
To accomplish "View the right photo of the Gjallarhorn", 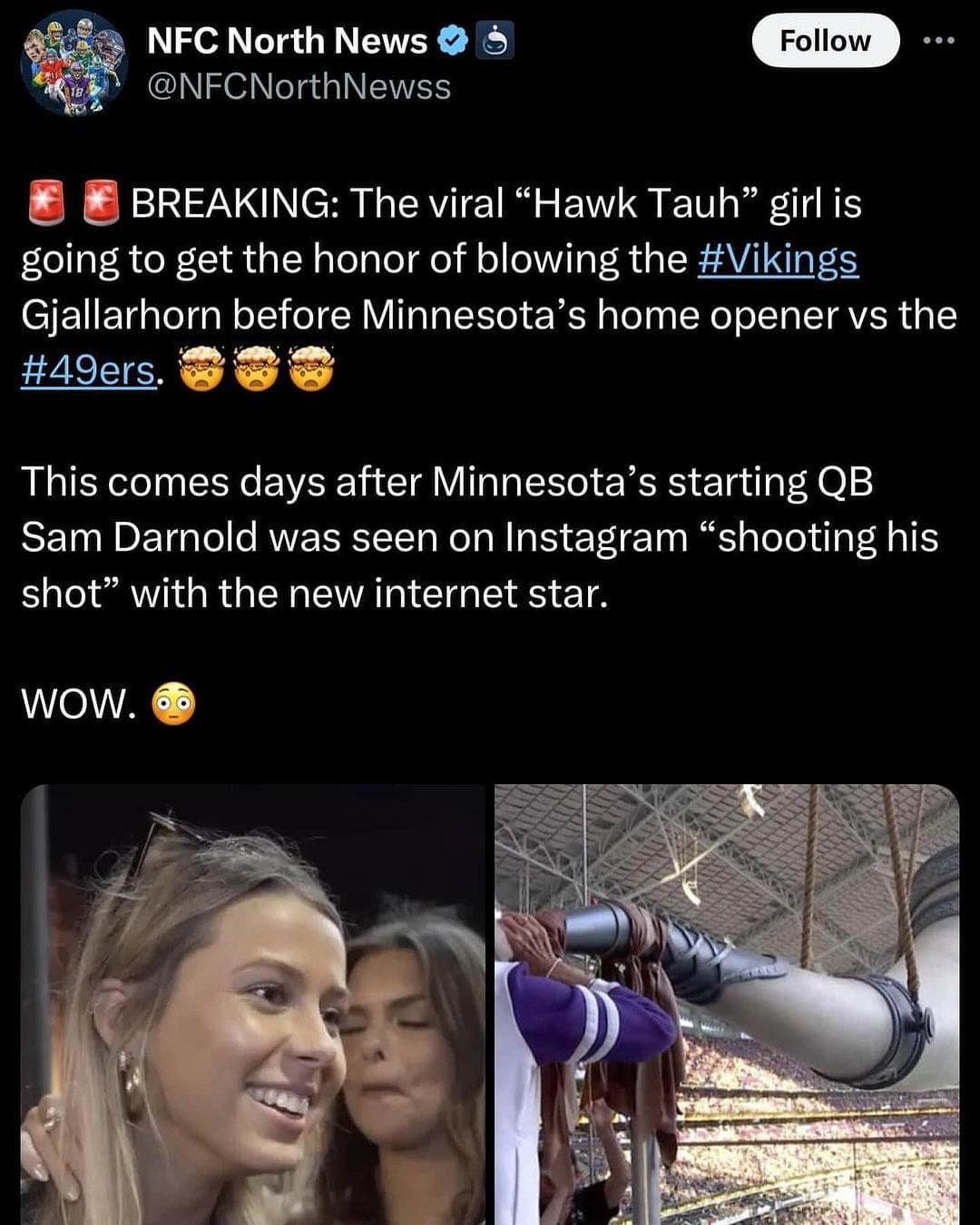I will 727,1004.
